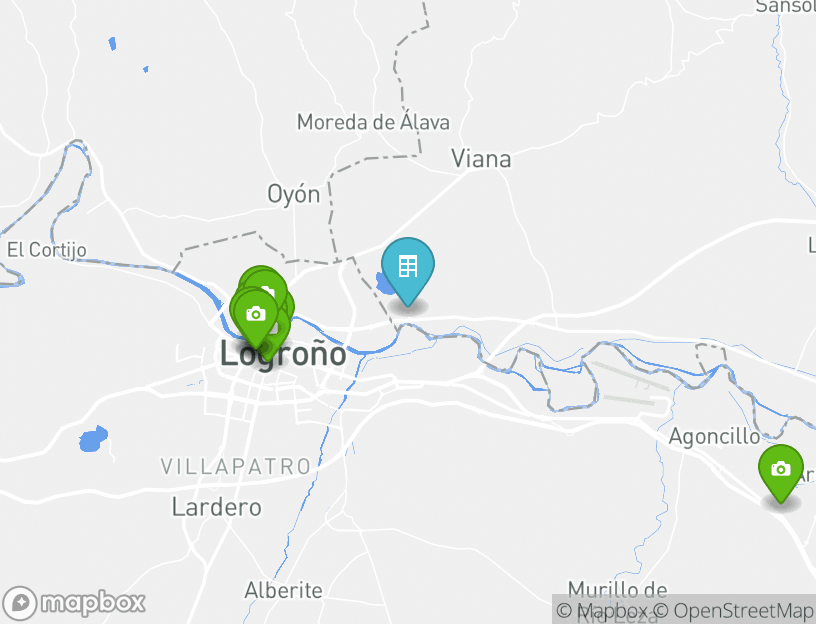The height and width of the screenshot is (624, 816).
Task: Tap the blue building marker near Viana
Action: point(408,267)
